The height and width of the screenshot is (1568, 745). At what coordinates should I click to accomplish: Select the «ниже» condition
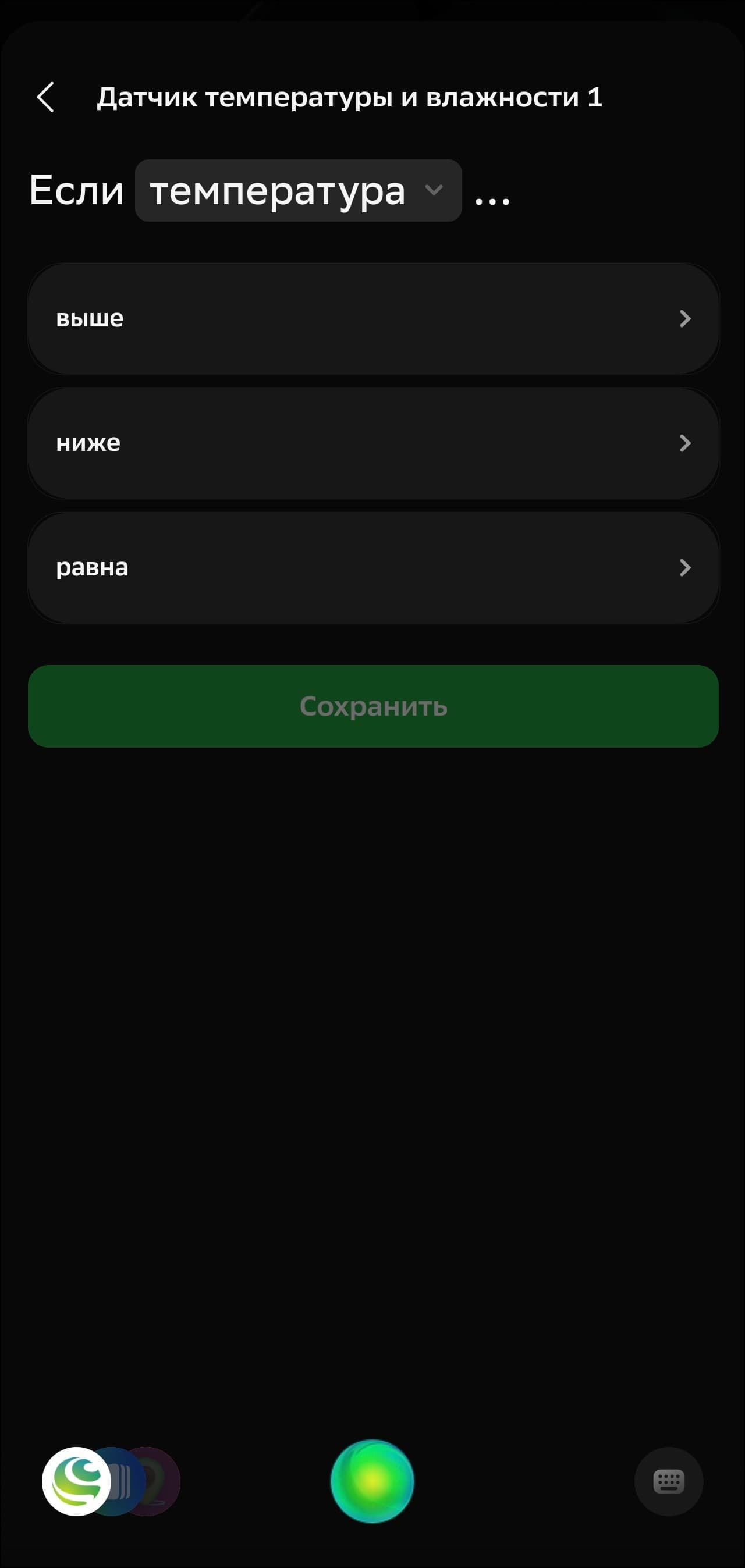373,443
